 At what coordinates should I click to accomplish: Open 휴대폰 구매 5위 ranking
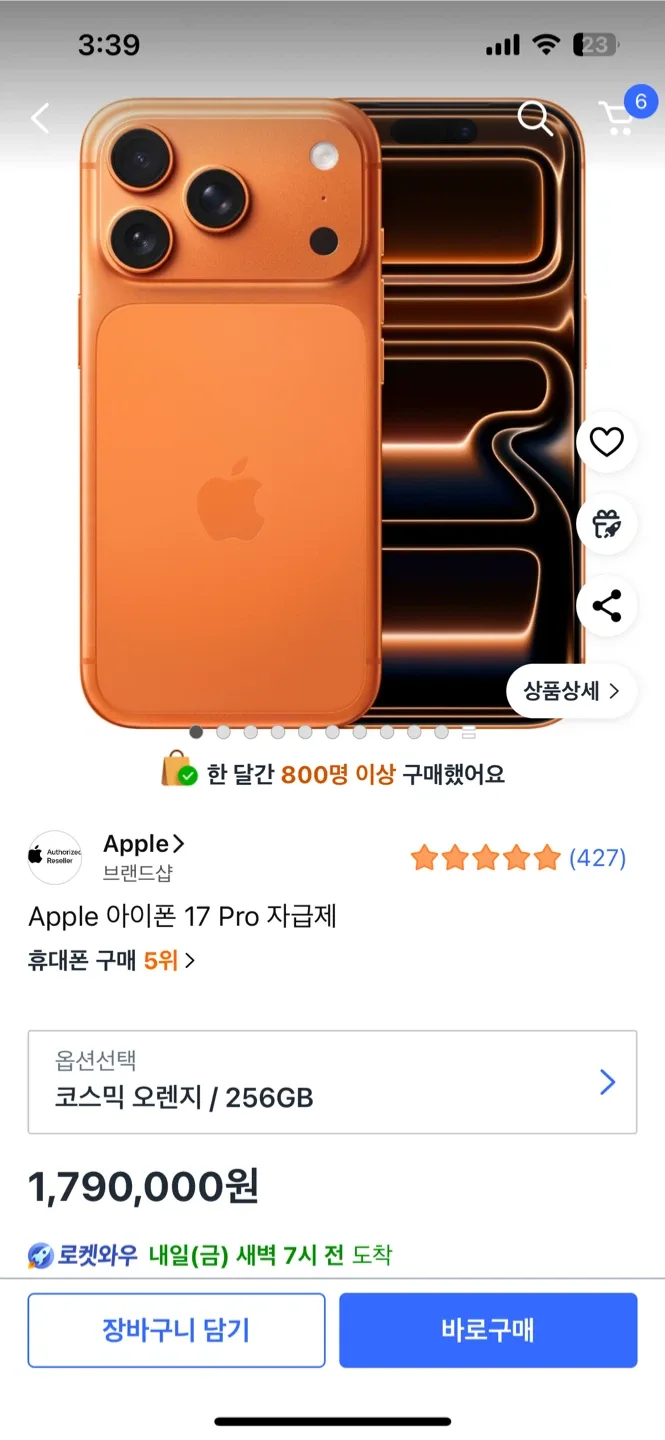[x=111, y=961]
